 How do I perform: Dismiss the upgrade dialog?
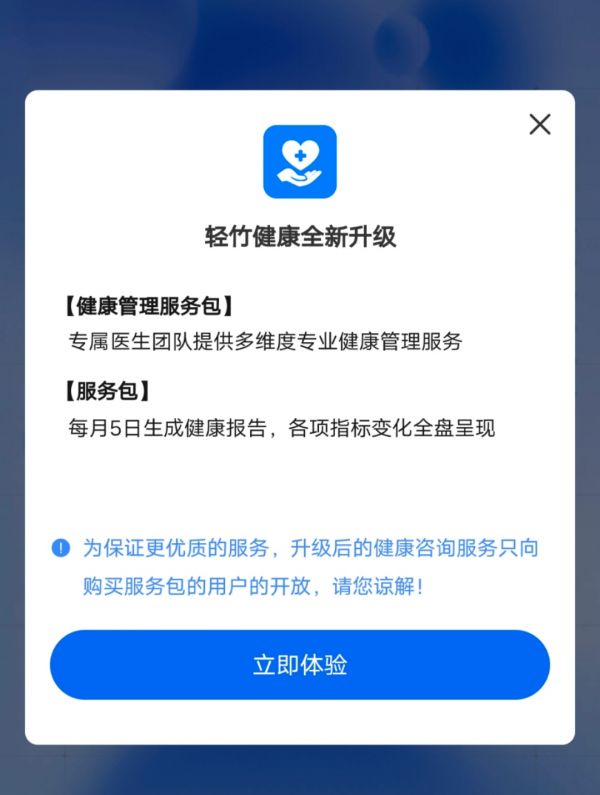coord(540,124)
